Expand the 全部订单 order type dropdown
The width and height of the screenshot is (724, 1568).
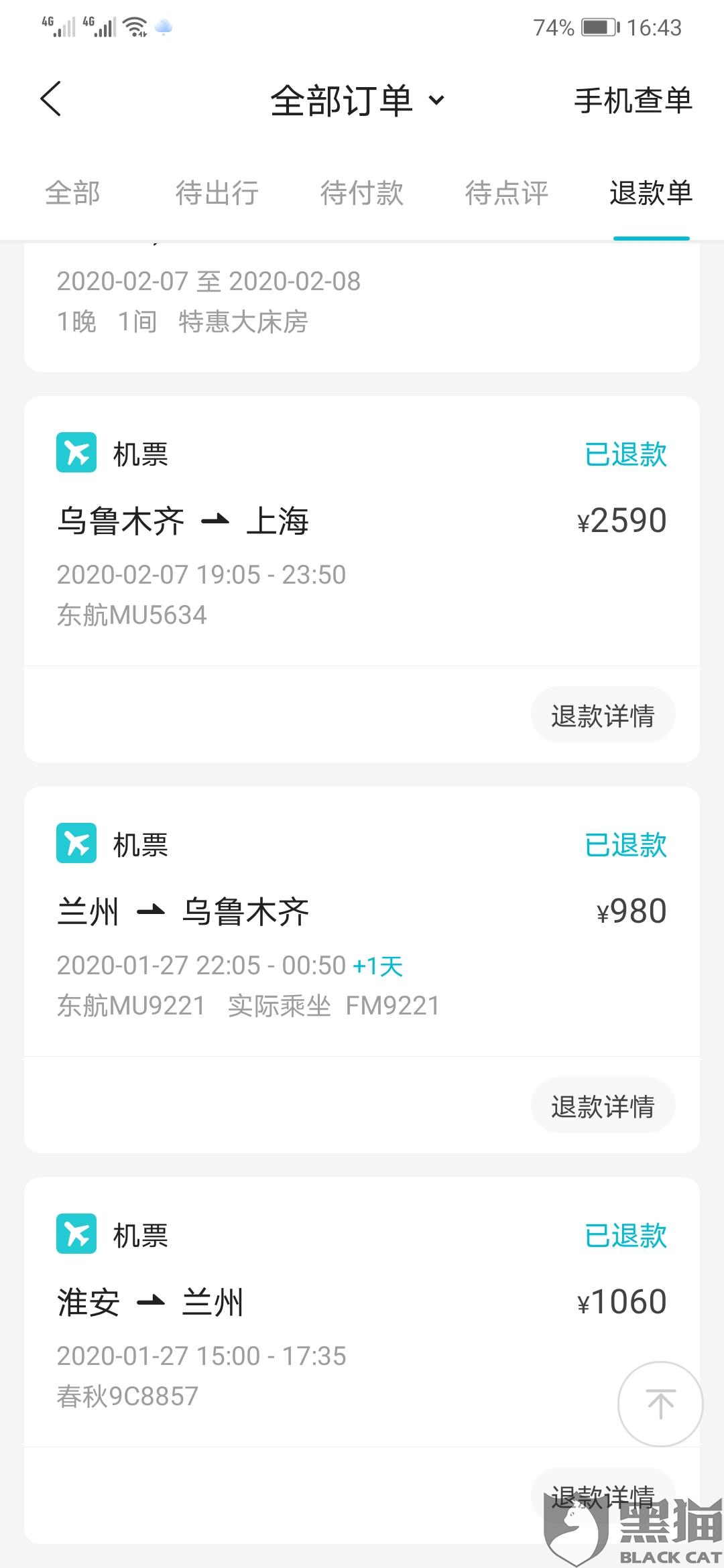[357, 101]
